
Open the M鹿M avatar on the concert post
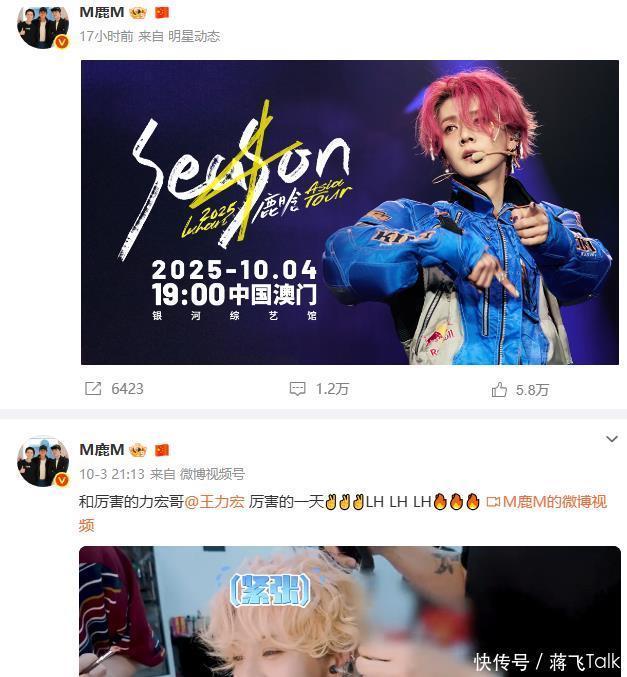tap(43, 25)
